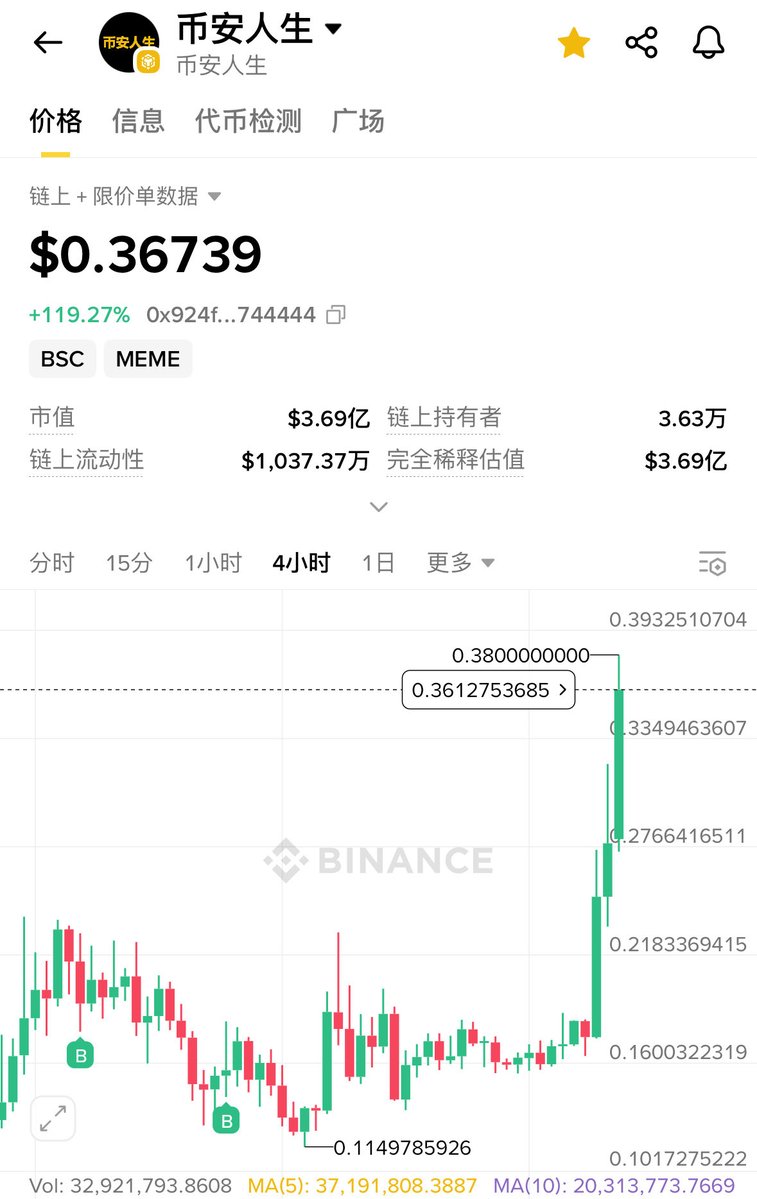This screenshot has width=757, height=1199.
Task: Open chart indicator settings
Action: click(x=711, y=563)
